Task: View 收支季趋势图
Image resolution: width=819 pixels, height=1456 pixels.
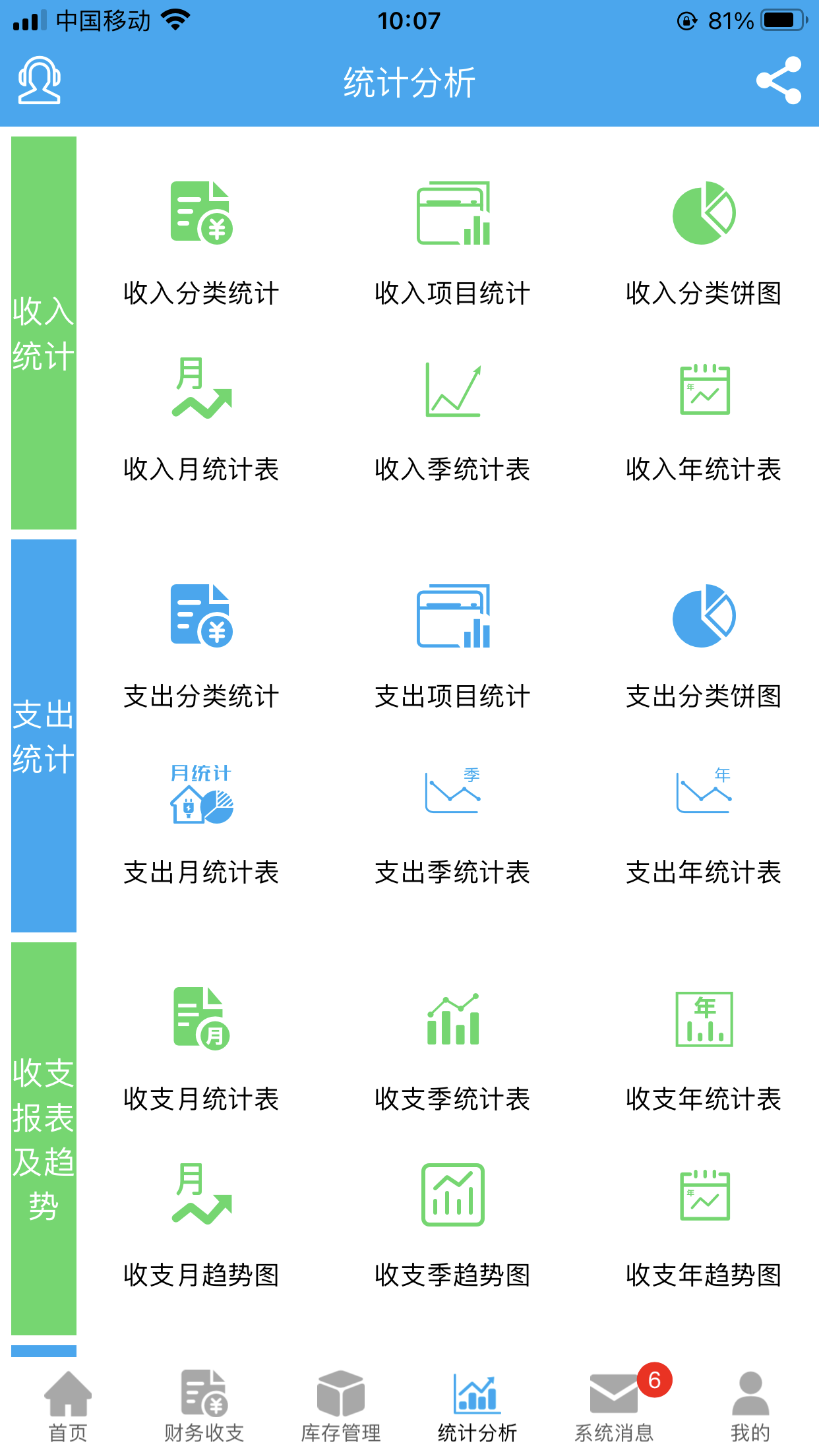Action: (x=453, y=1225)
